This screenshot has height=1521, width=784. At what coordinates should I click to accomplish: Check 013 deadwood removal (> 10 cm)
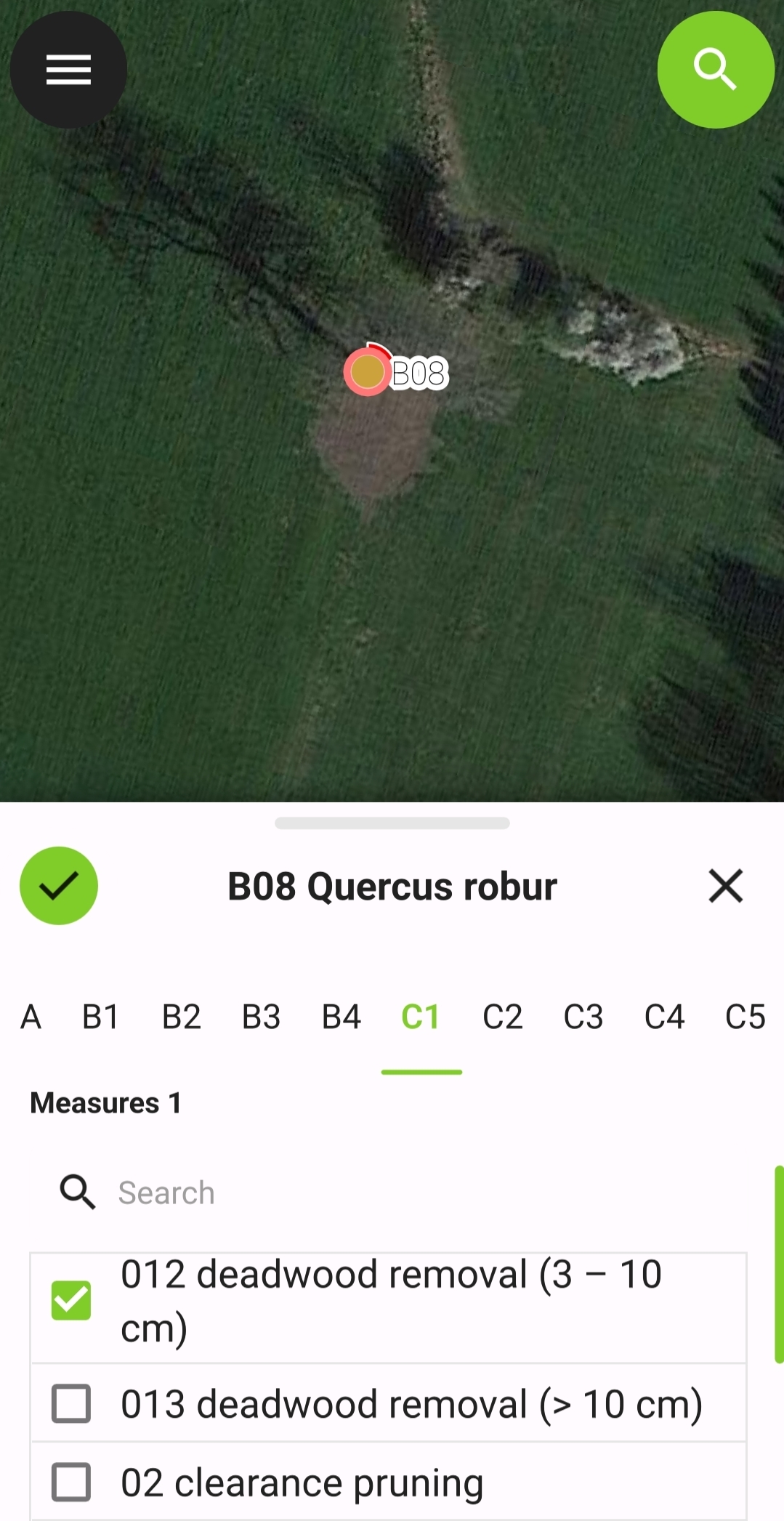click(71, 1403)
